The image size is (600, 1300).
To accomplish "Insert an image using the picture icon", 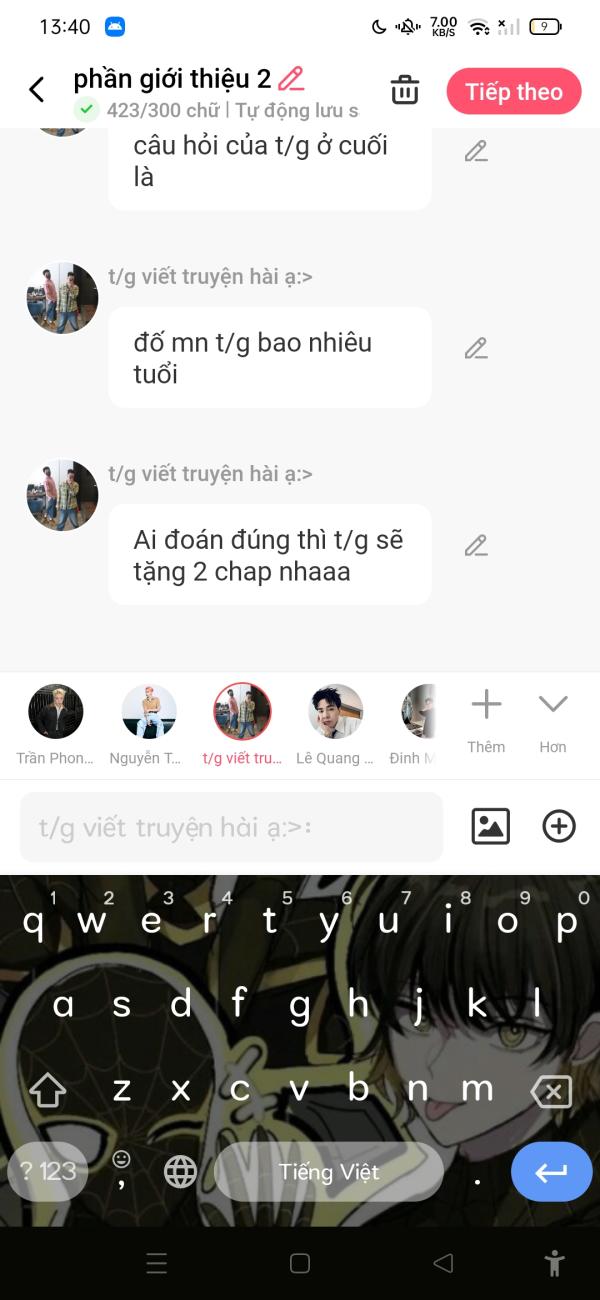I will (x=490, y=826).
